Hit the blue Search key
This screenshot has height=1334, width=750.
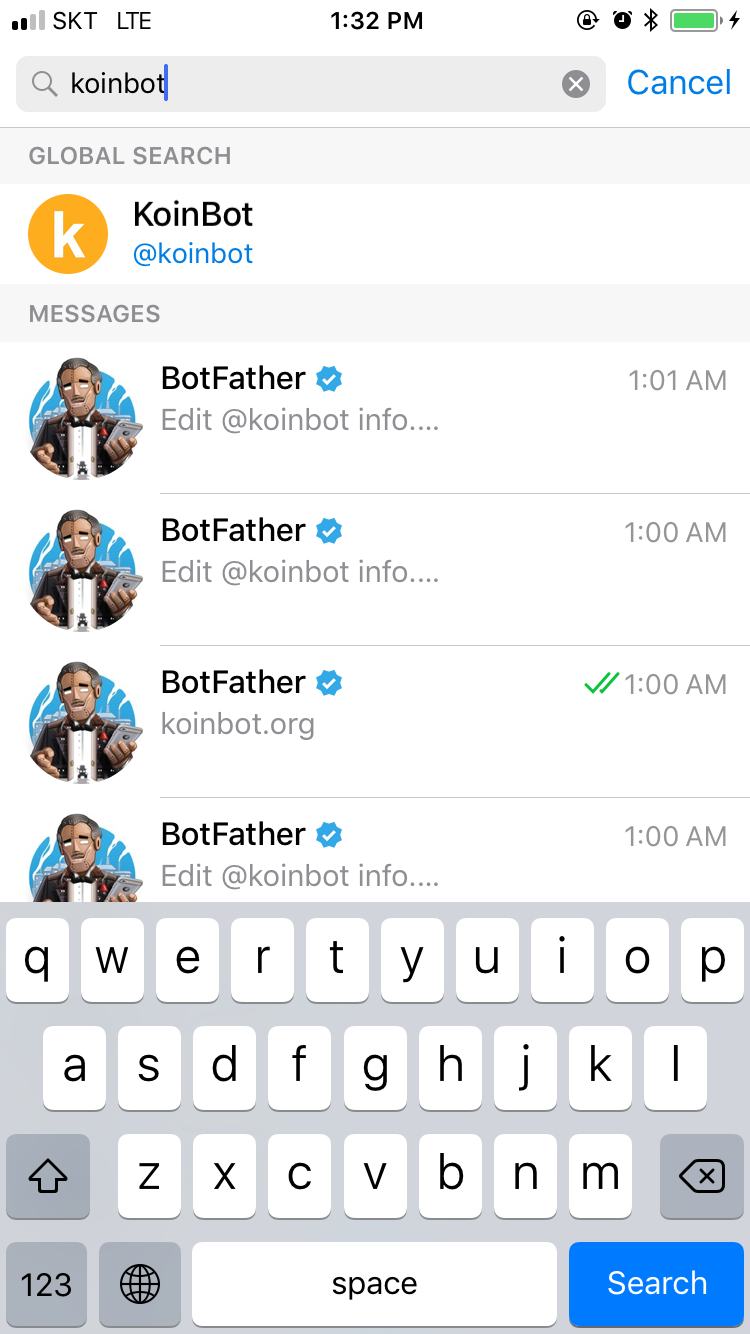point(657,1283)
